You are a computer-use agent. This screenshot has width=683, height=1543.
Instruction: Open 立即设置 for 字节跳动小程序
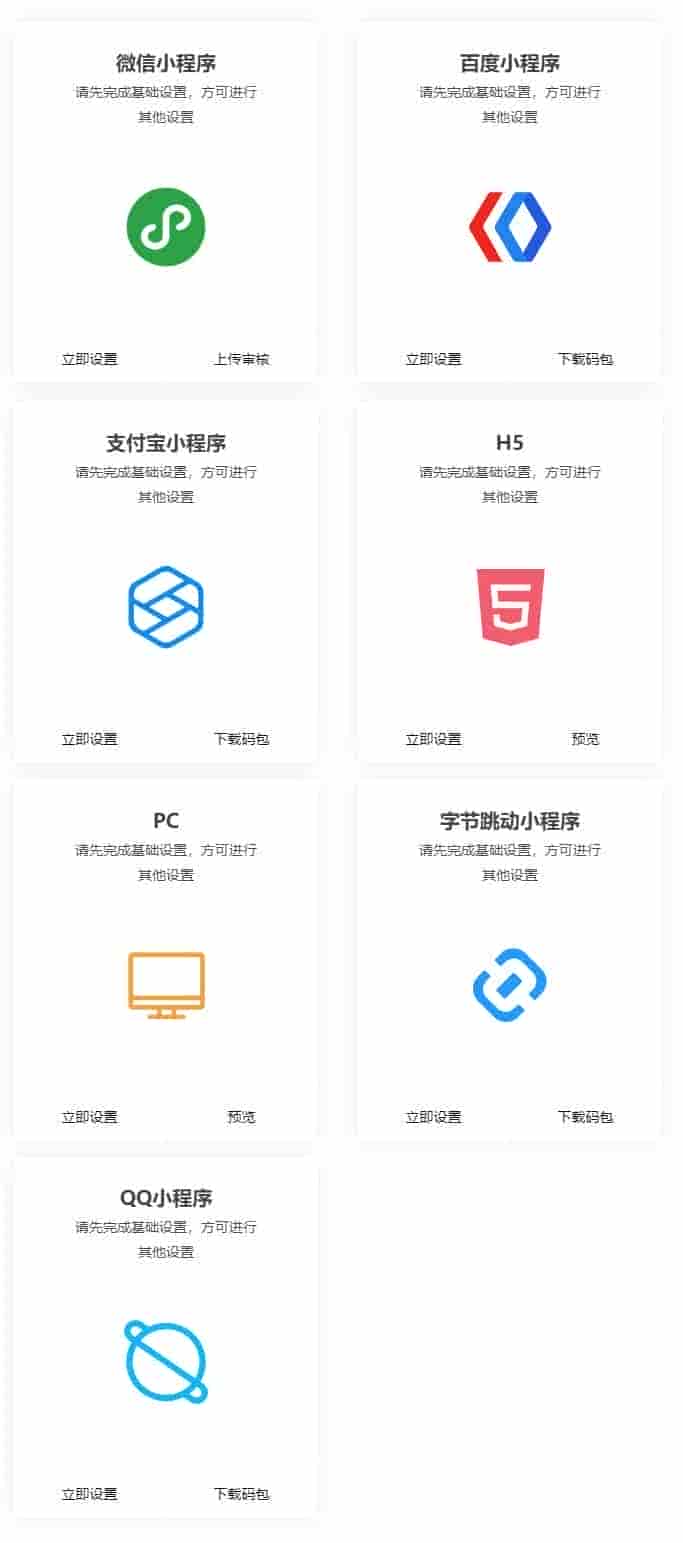point(433,1117)
